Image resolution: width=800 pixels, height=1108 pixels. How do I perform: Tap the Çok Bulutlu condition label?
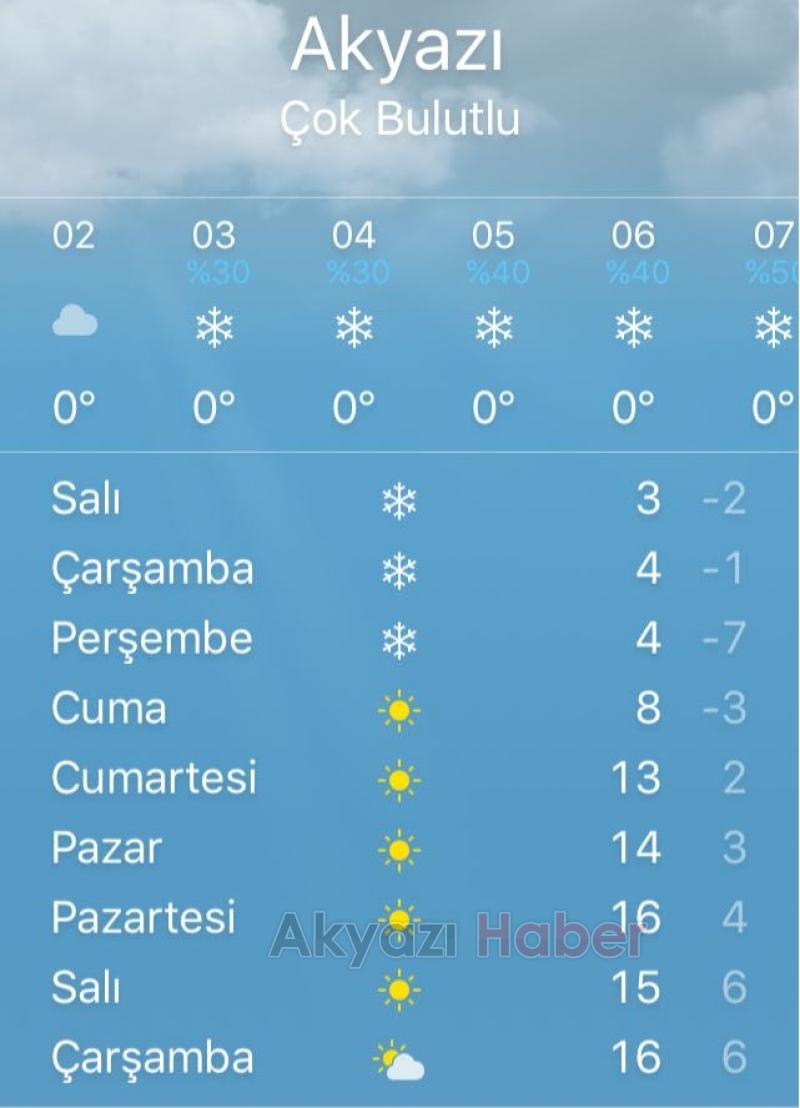pos(400,118)
